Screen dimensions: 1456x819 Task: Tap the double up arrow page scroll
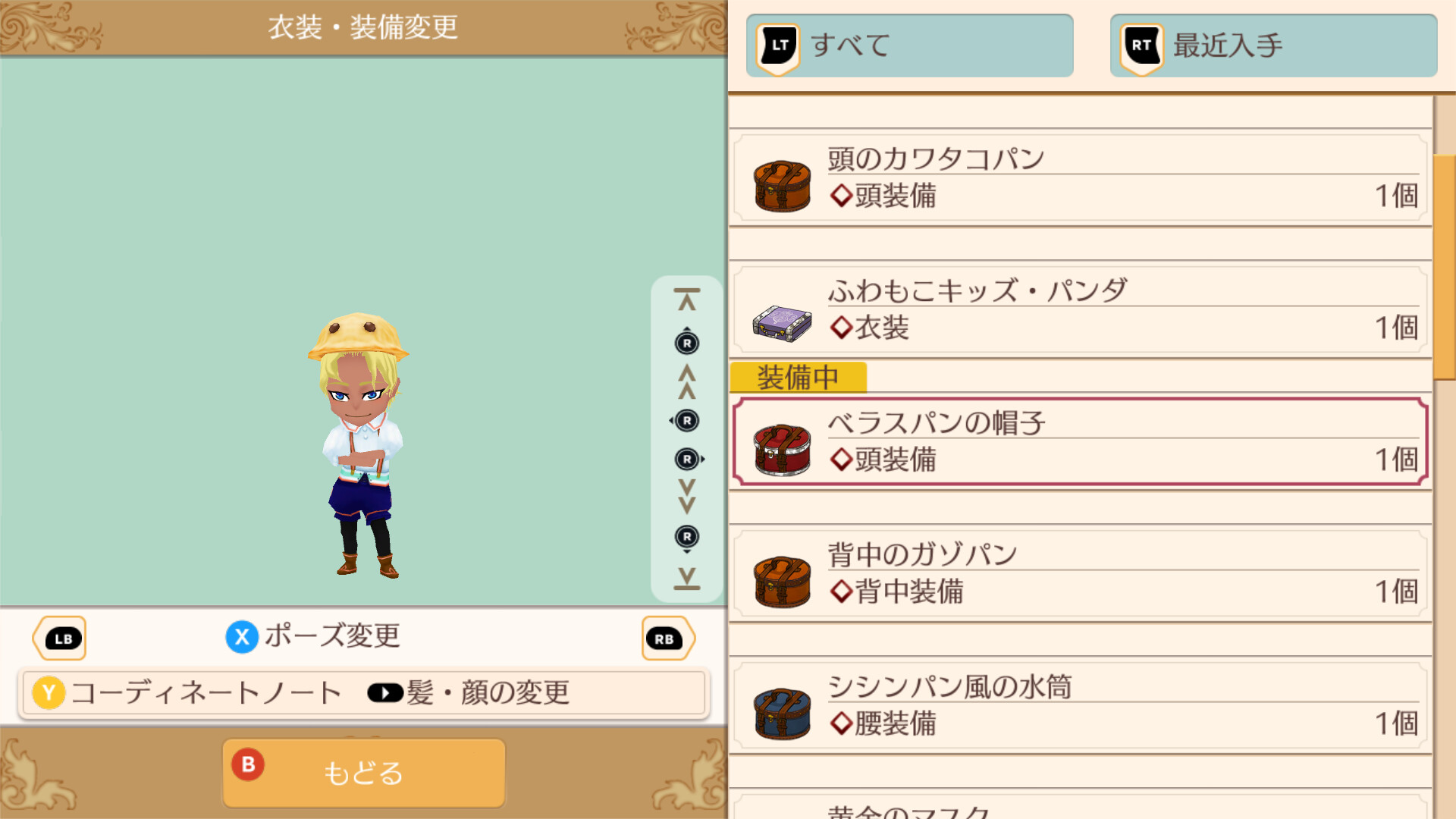[687, 381]
